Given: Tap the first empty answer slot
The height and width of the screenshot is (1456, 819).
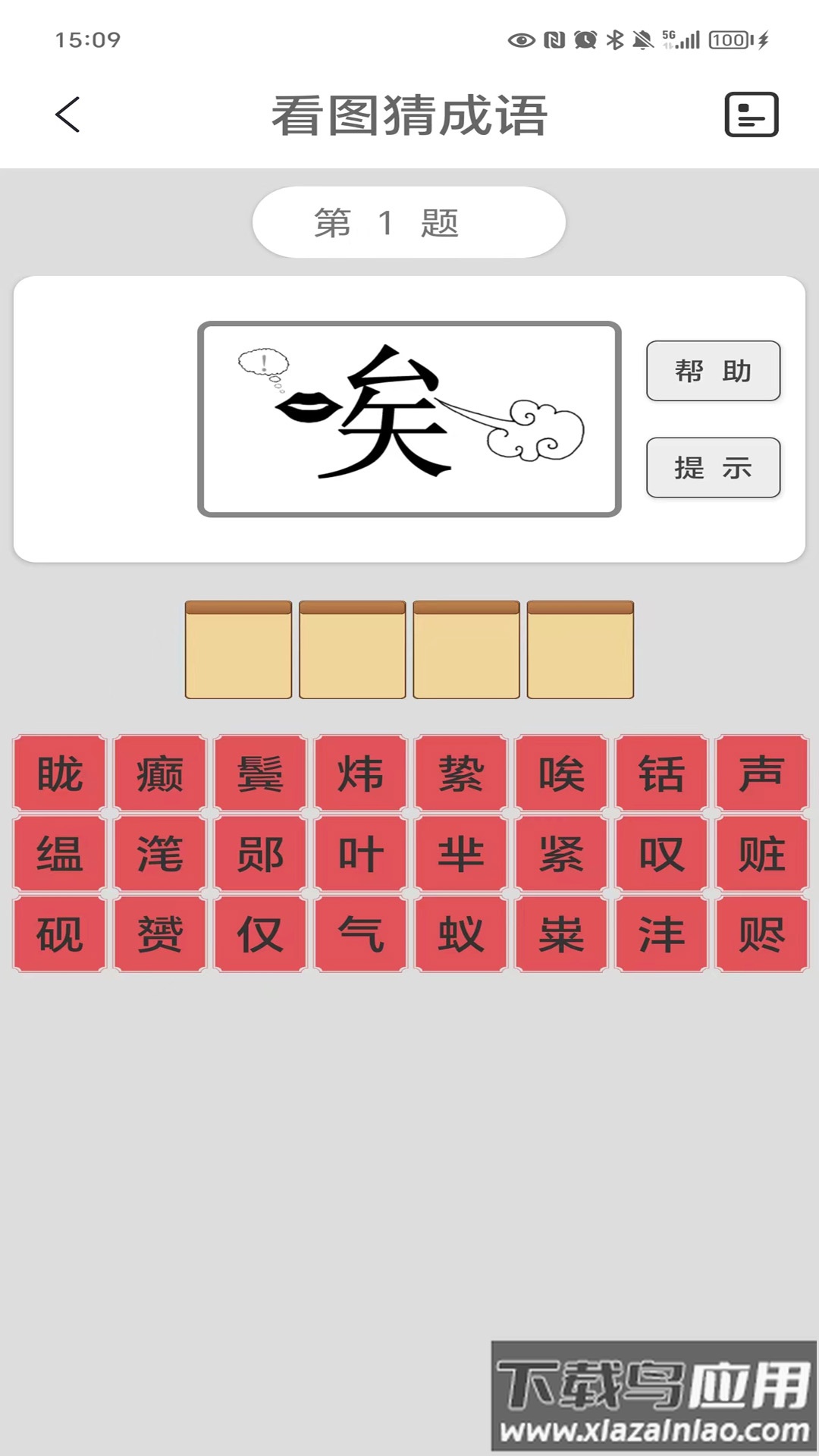Looking at the screenshot, I should tap(238, 651).
